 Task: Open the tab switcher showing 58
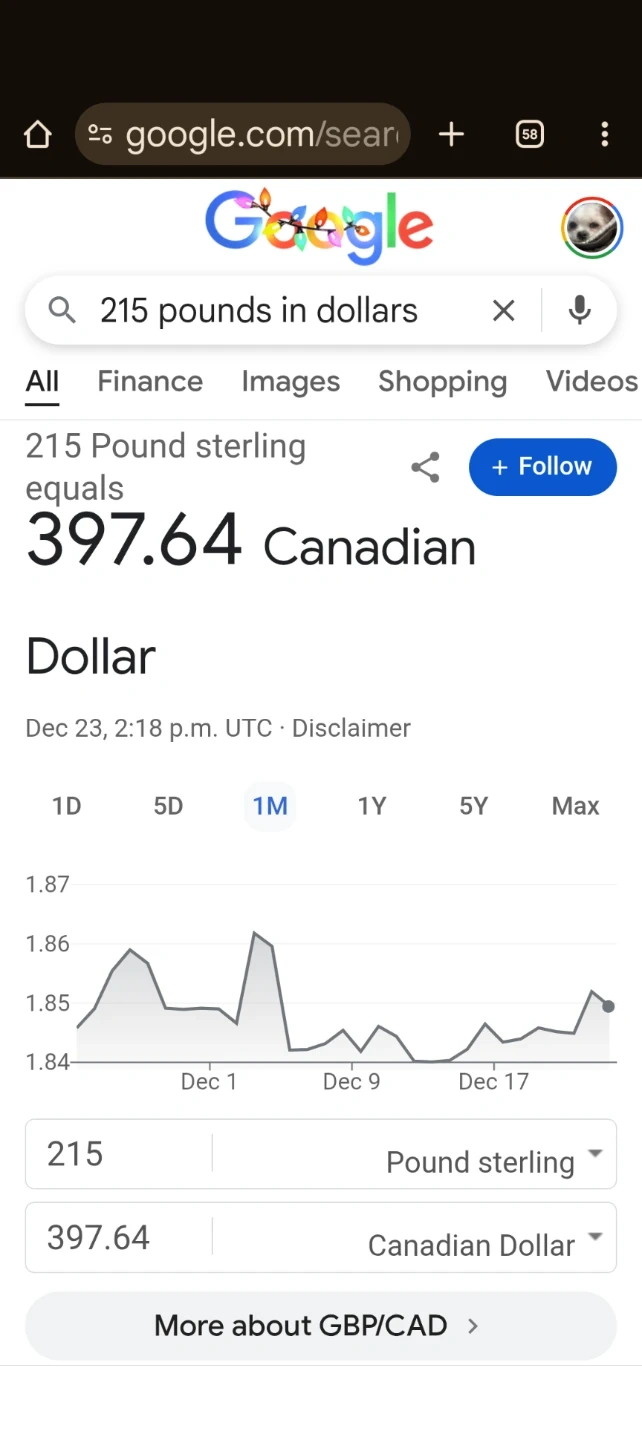pos(529,134)
